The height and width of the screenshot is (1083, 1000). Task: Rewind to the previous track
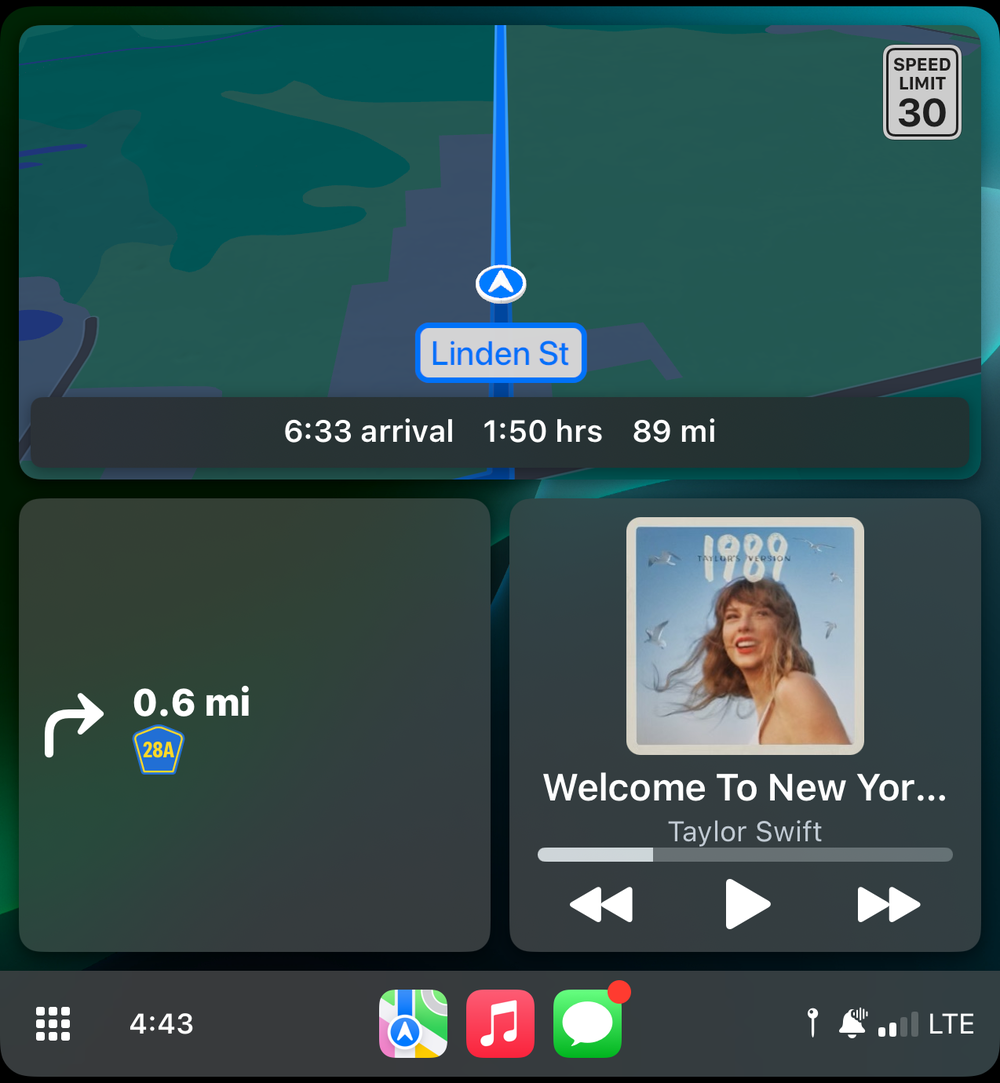601,904
